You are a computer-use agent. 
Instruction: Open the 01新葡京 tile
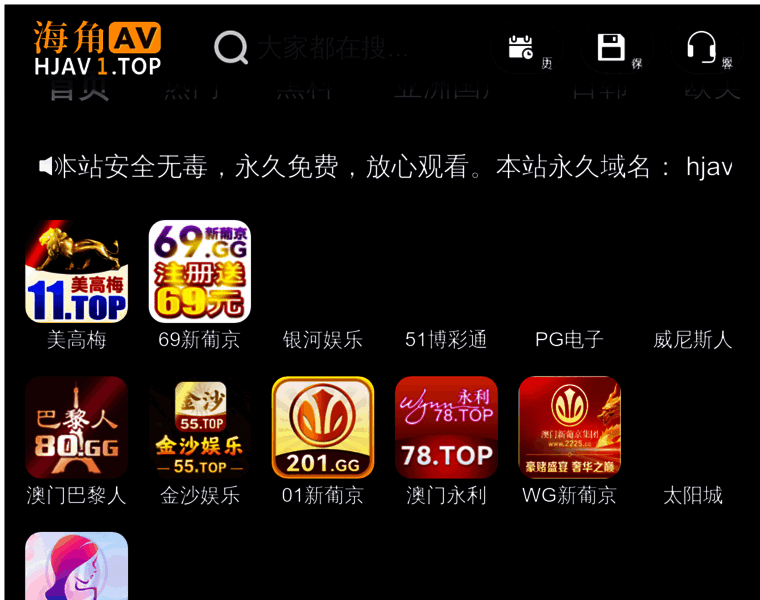322,428
